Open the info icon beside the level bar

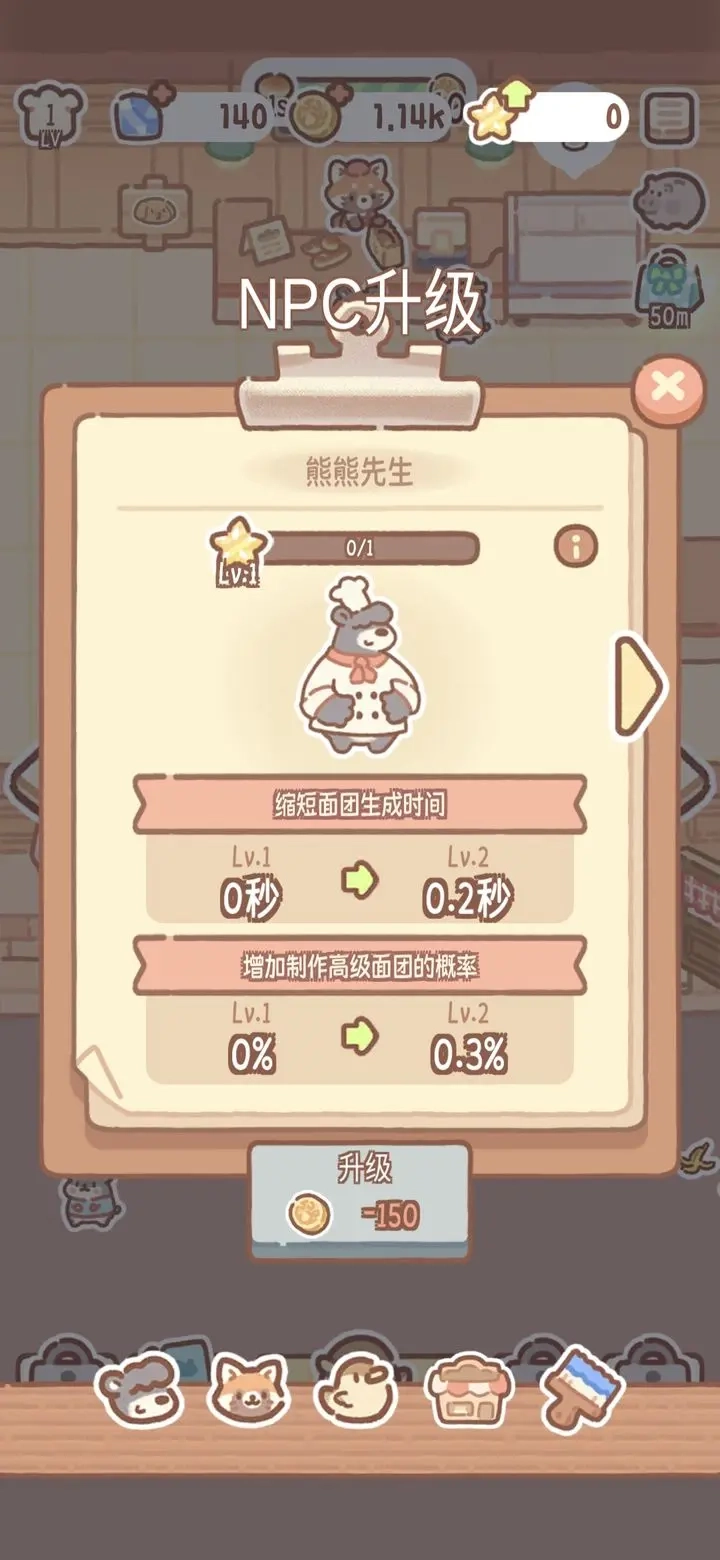click(576, 546)
